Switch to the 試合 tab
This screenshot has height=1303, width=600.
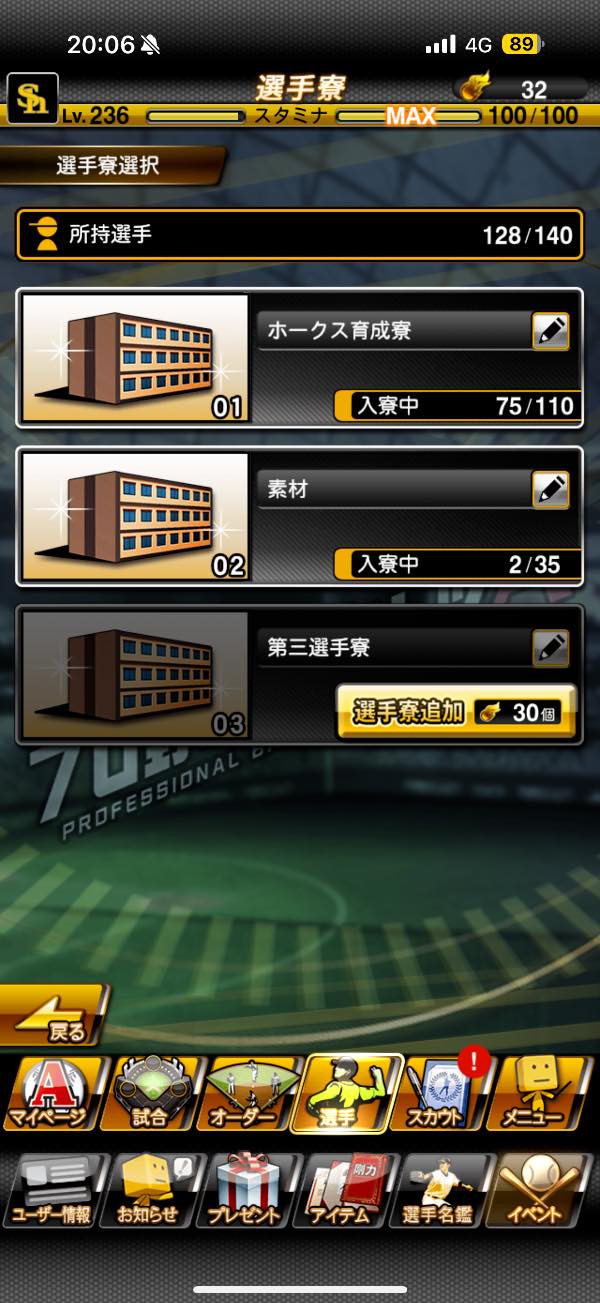151,1094
